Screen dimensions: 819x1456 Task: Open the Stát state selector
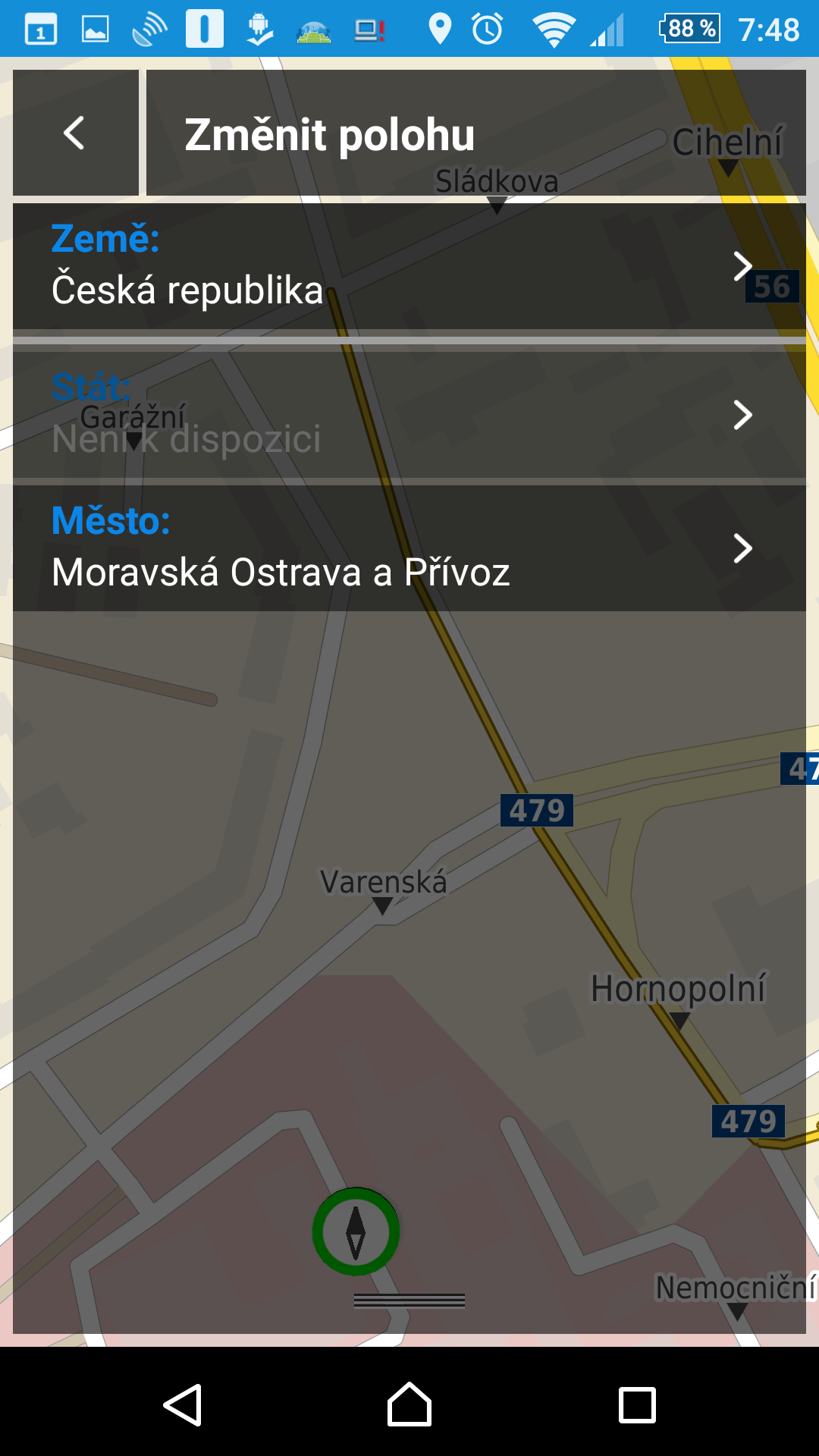point(409,415)
